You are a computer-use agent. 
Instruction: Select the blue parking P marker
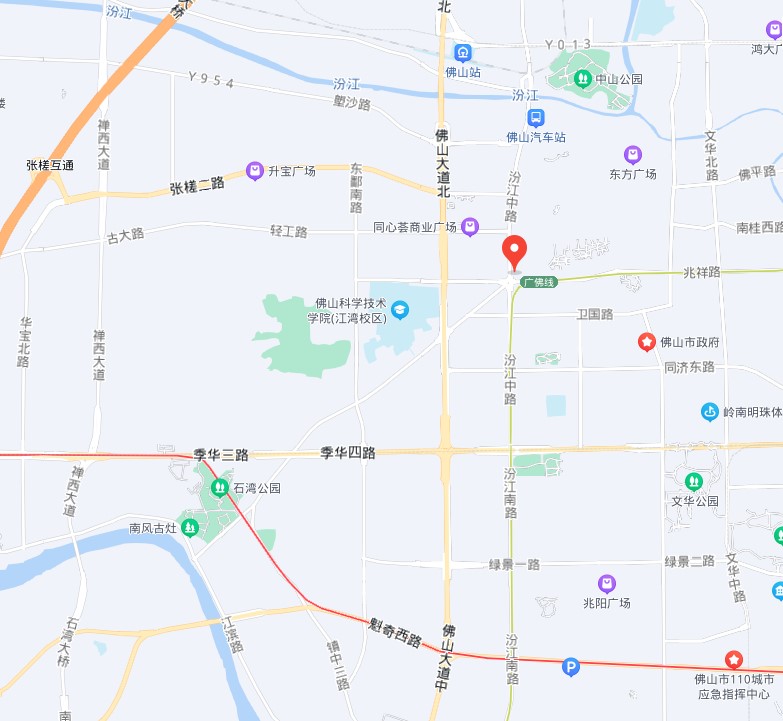click(x=571, y=666)
